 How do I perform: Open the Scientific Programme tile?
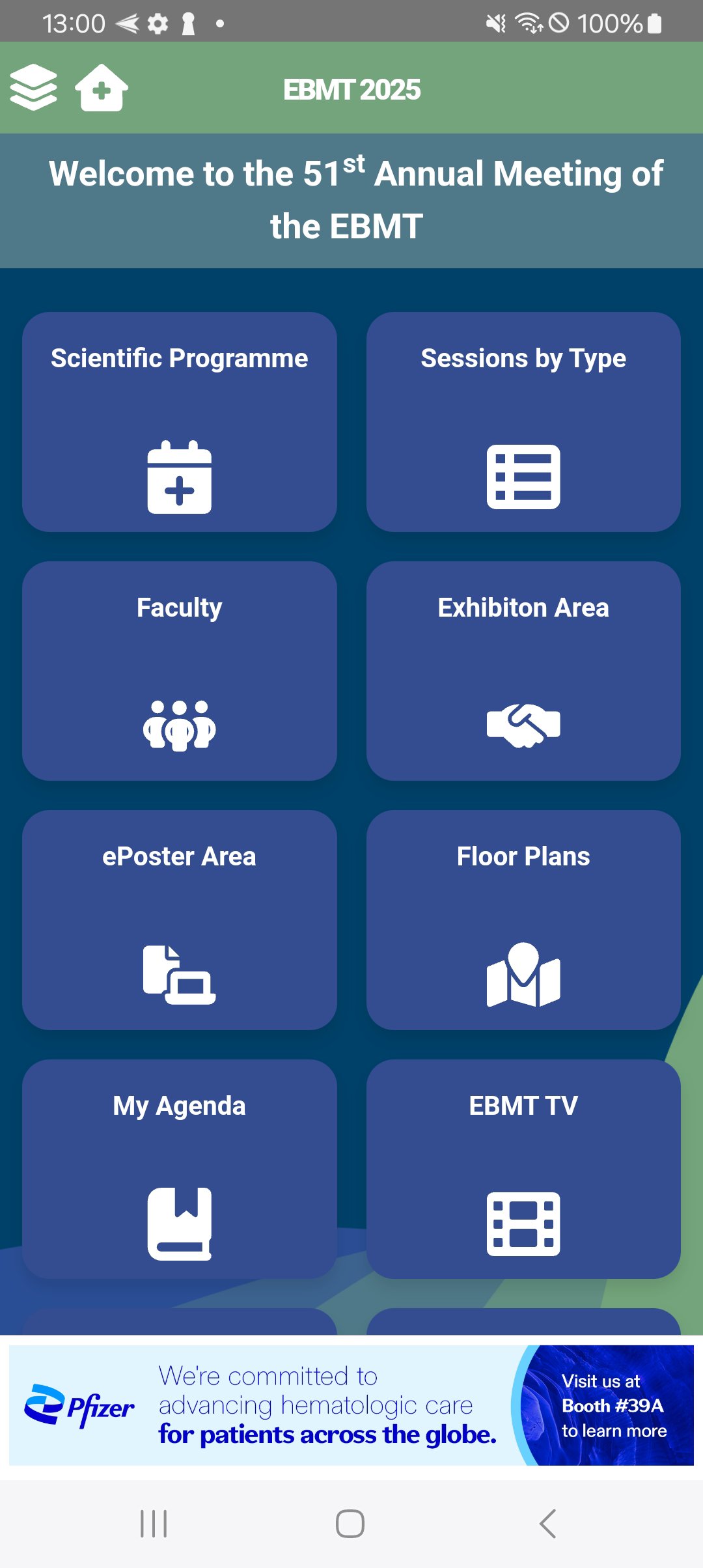pyautogui.click(x=179, y=422)
